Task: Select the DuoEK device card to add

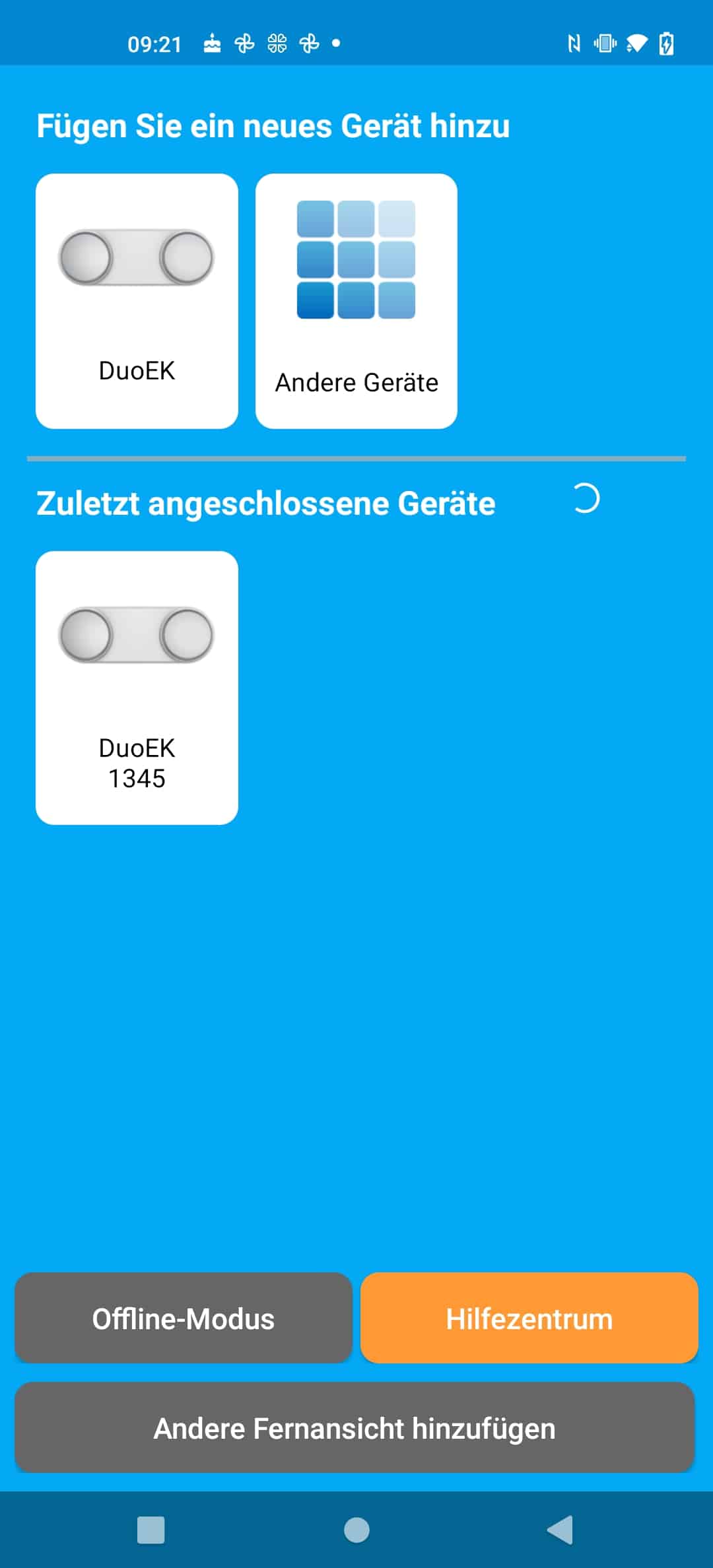Action: click(x=137, y=301)
